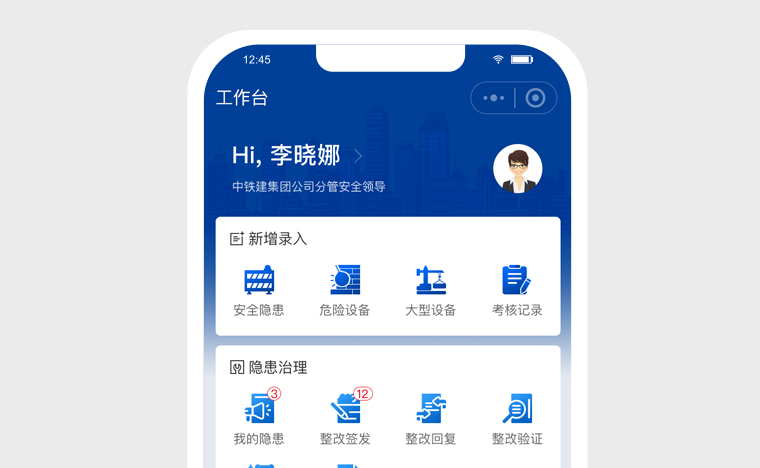Open 整改签发 with 12 badge
760x468 pixels.
coord(345,418)
